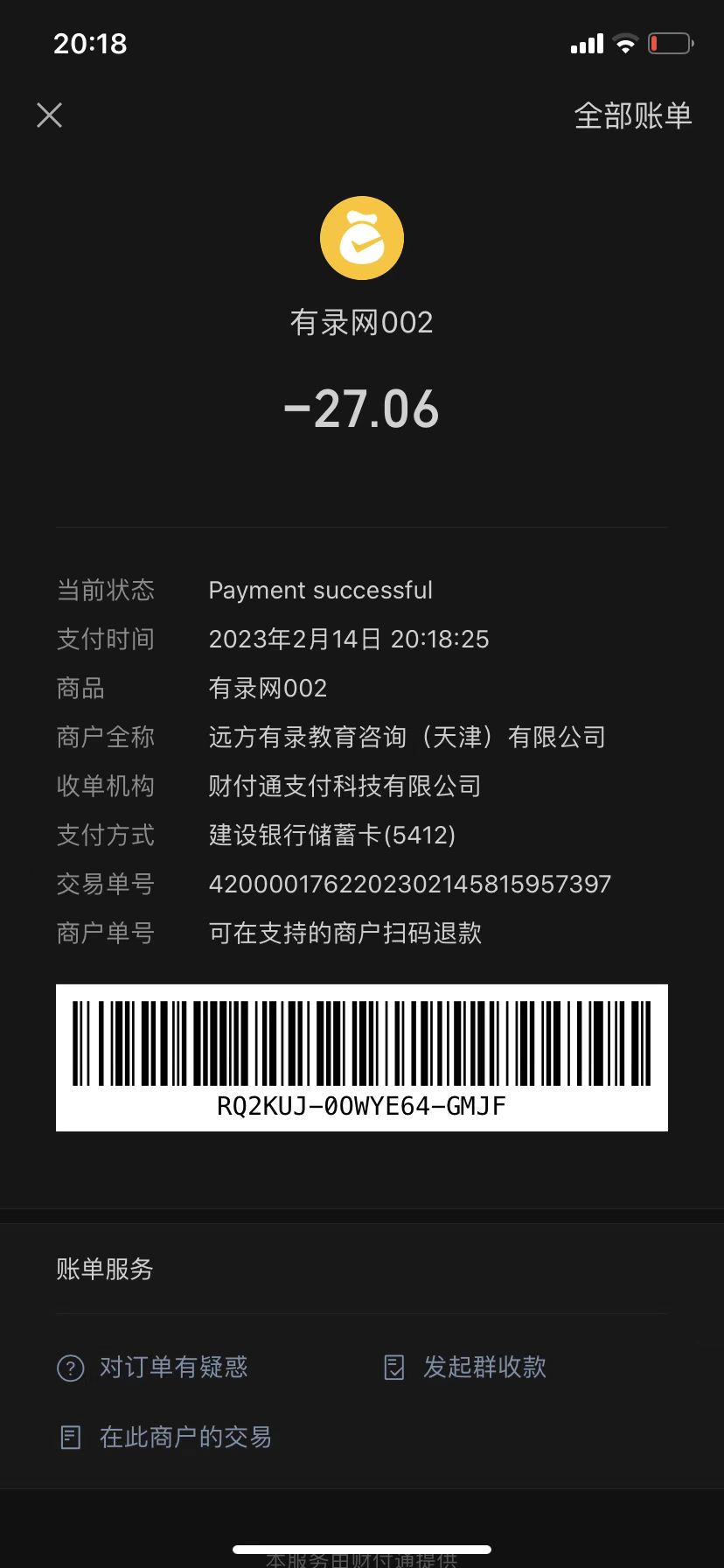The width and height of the screenshot is (724, 1568).
Task: Open 全部账单 (all bills)
Action: pyautogui.click(x=632, y=115)
